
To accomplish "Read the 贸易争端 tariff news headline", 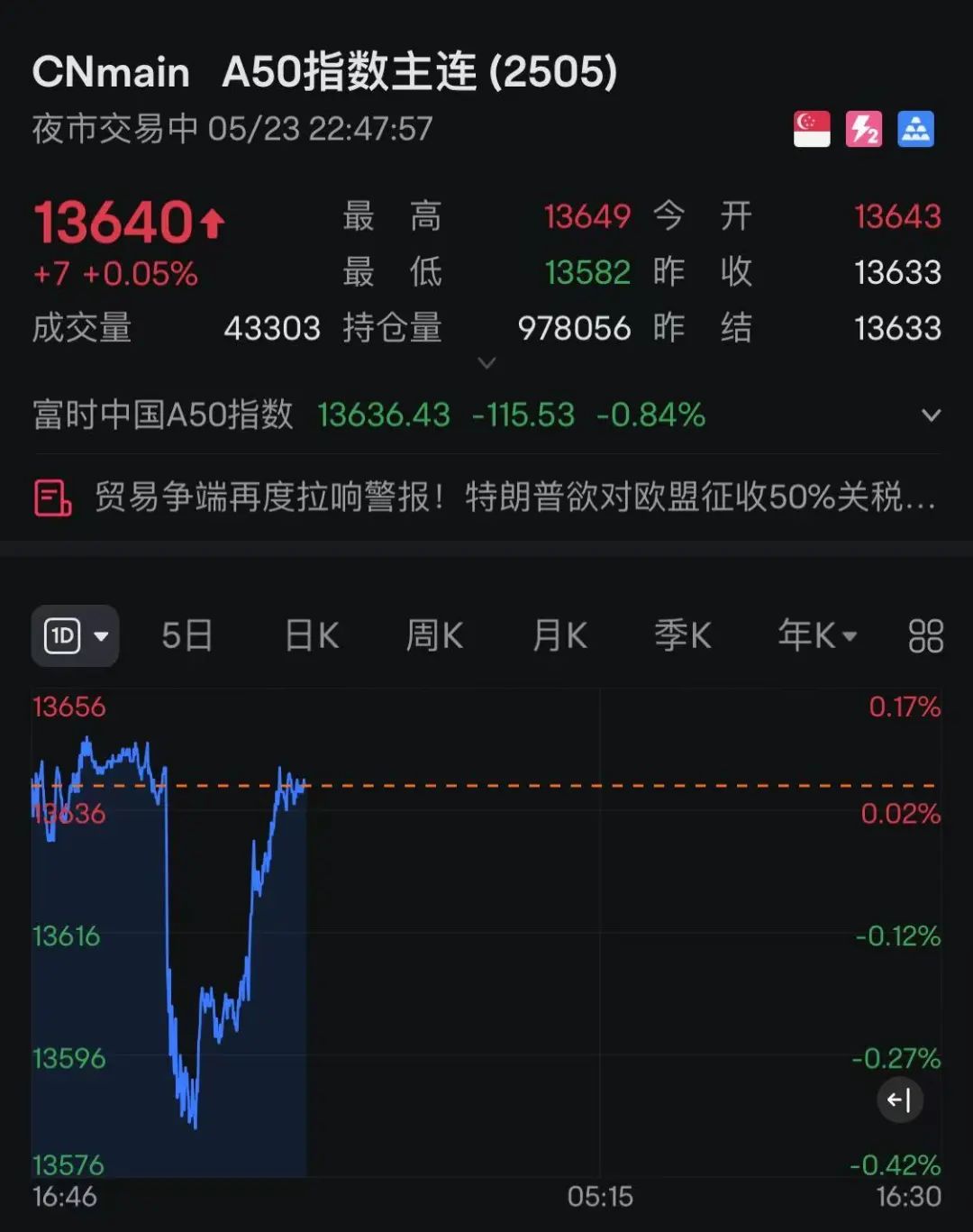I will (514, 497).
